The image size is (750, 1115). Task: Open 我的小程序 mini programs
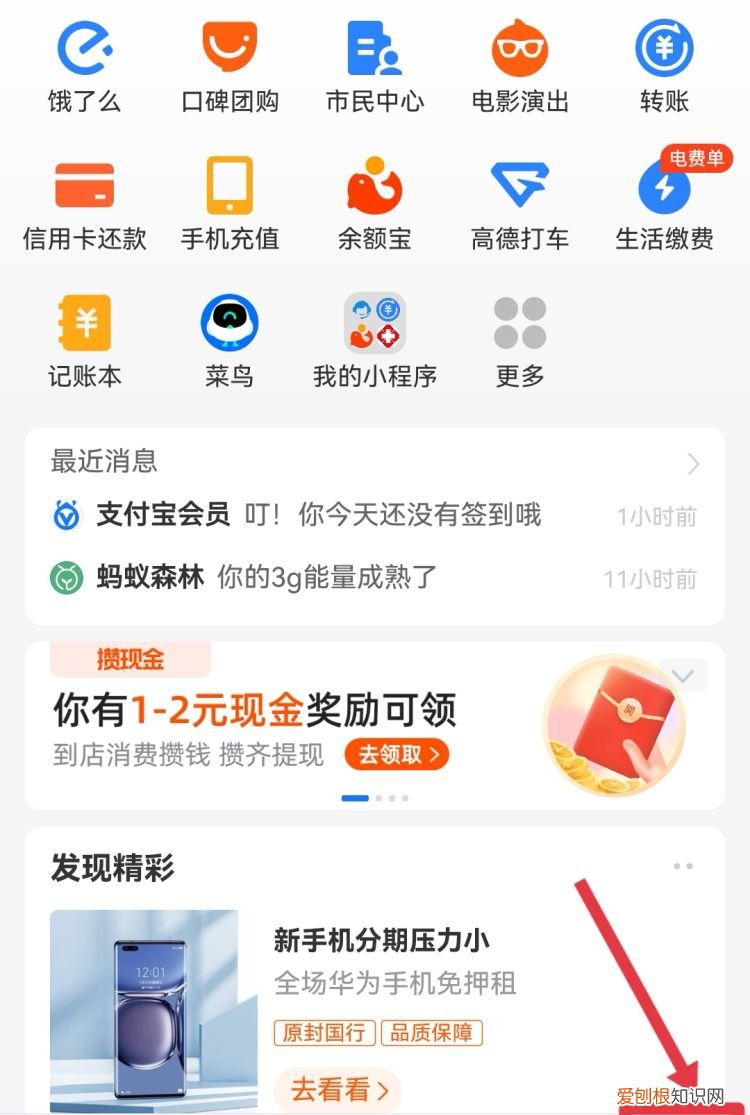374,330
